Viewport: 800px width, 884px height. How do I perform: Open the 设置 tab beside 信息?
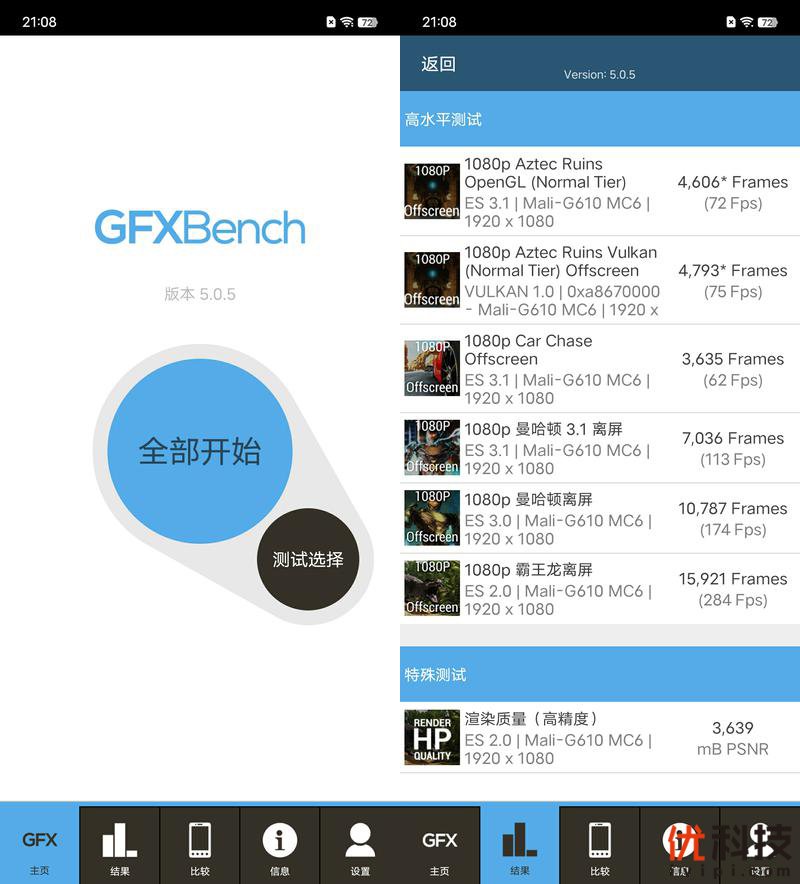[x=360, y=847]
